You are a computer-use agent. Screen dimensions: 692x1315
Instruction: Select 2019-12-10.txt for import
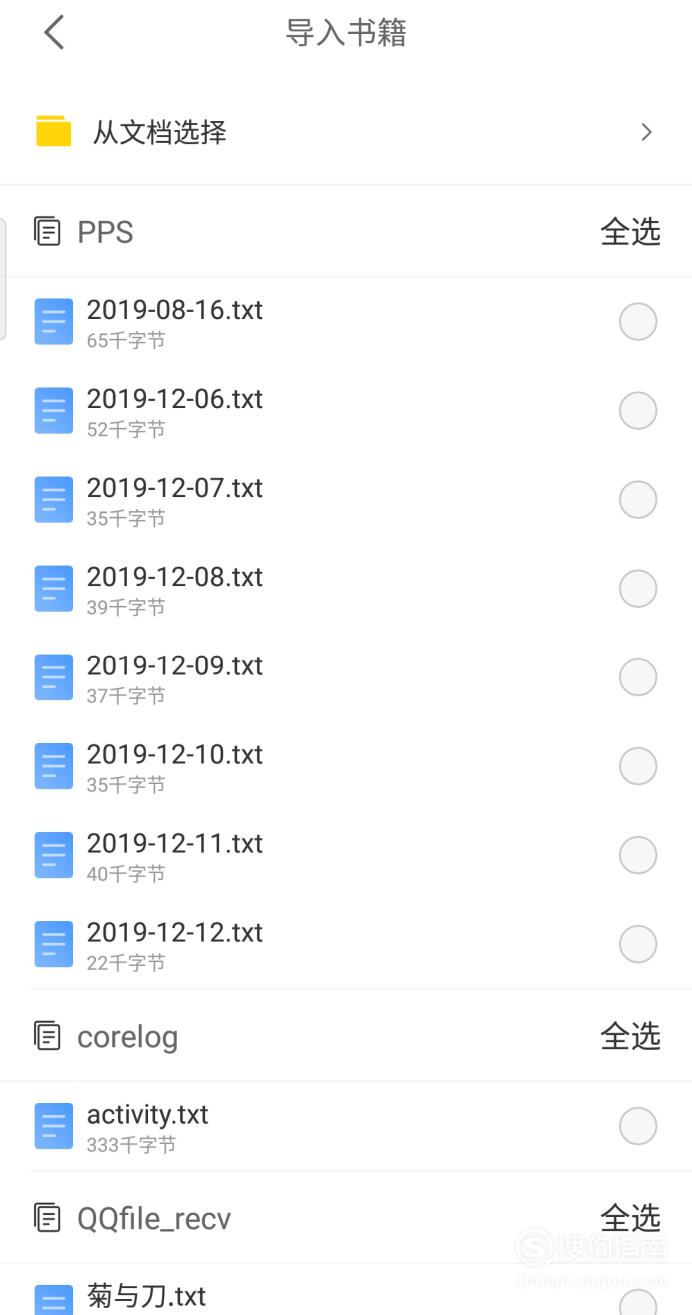point(638,767)
